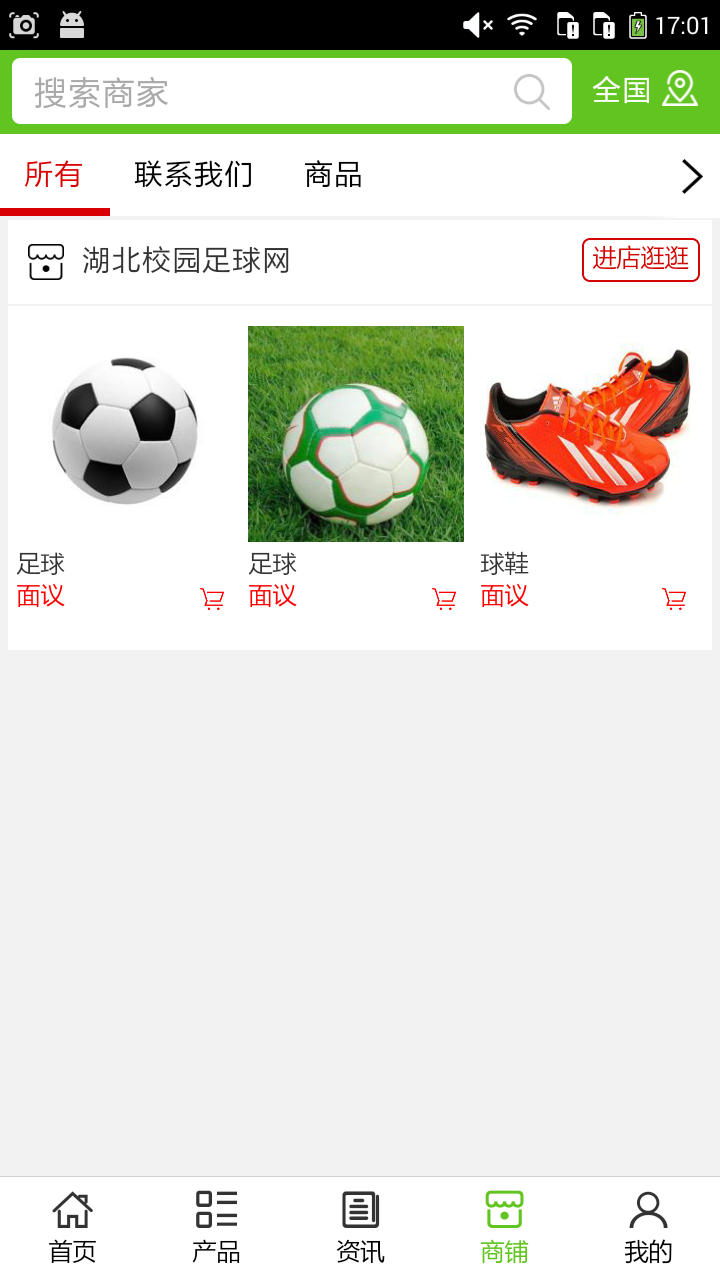Viewport: 720px width, 1280px height.
Task: Open the black-and-white 足球 product
Action: coord(124,432)
